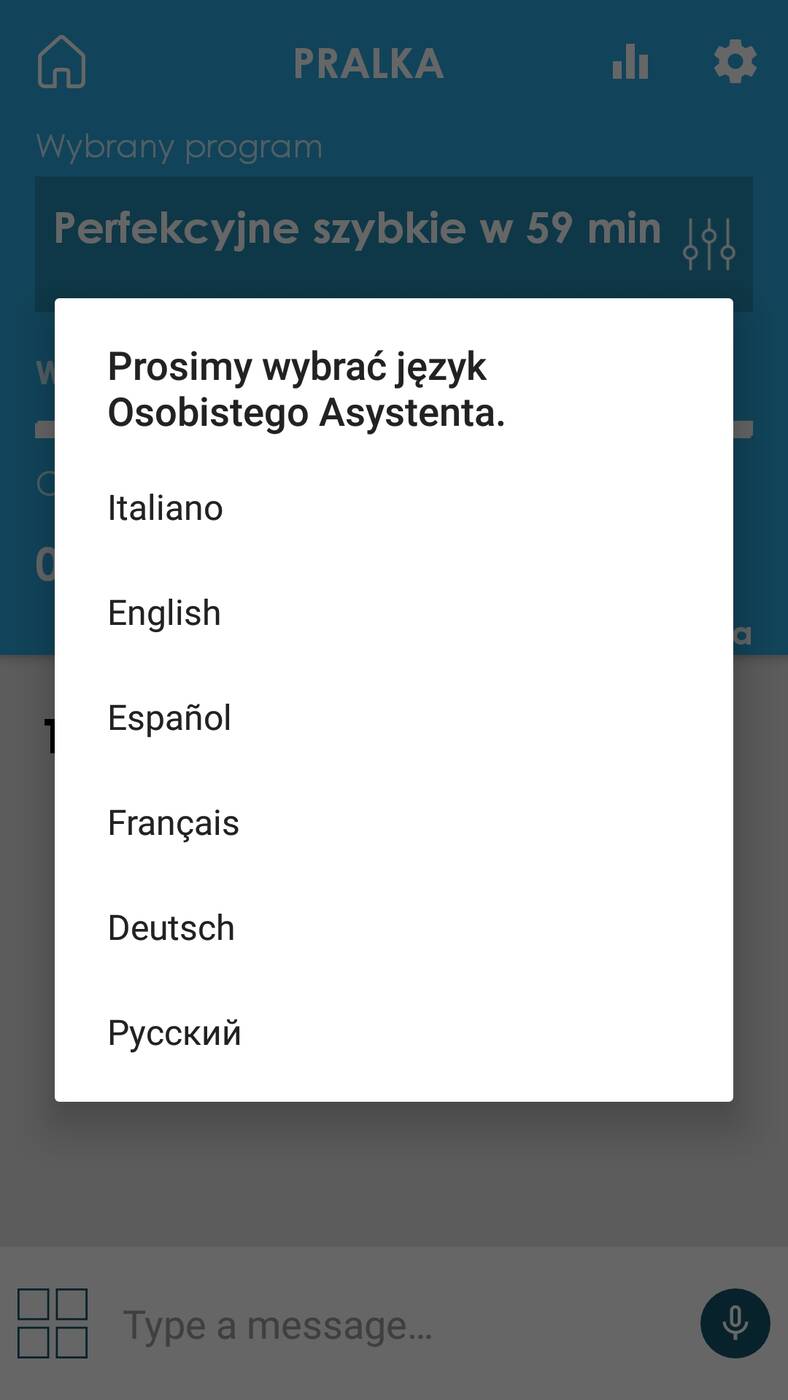This screenshot has width=788, height=1400.
Task: Select Italiano as assistant language
Action: click(x=166, y=508)
